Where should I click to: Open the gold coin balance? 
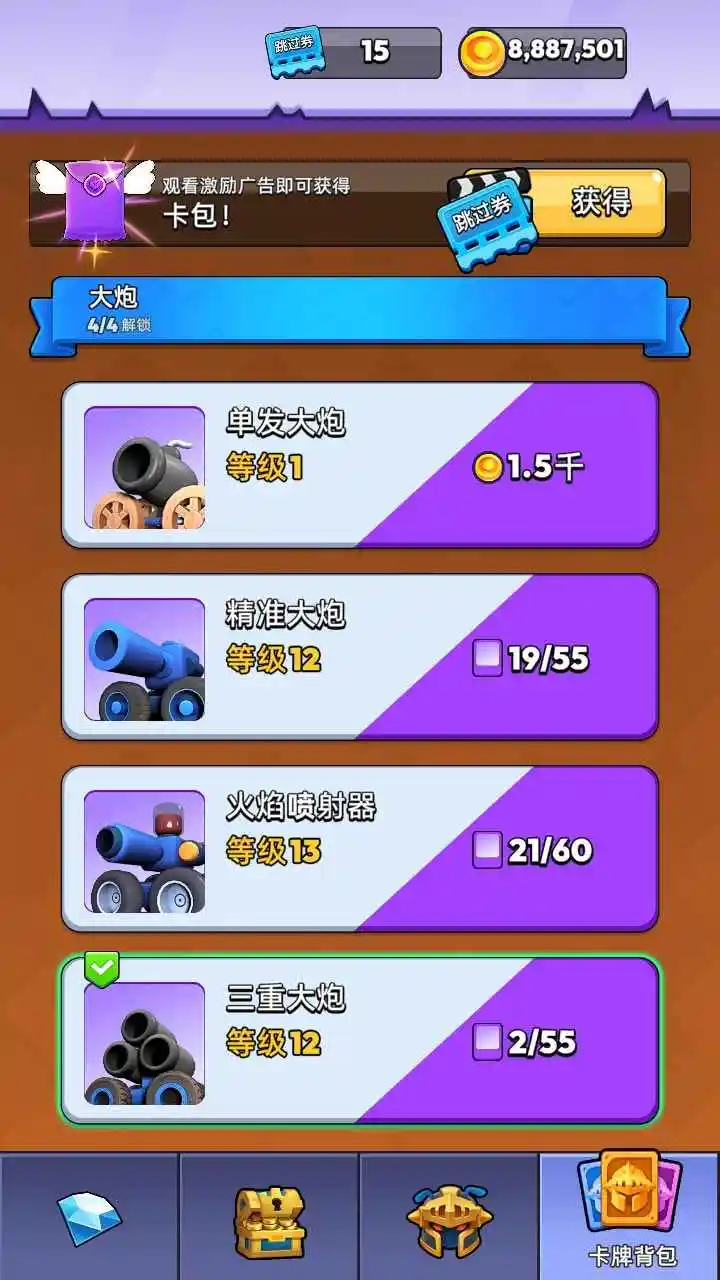tap(545, 52)
